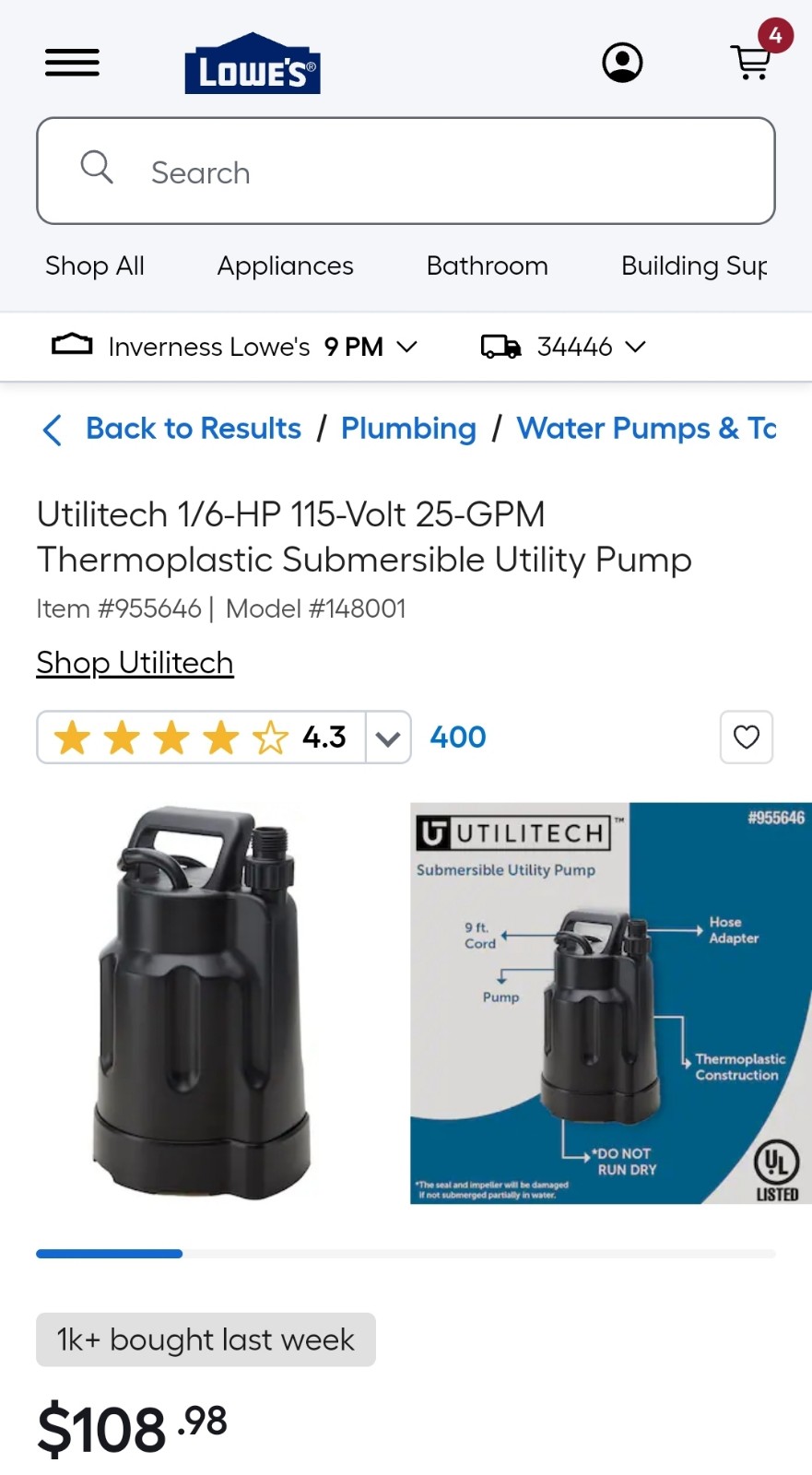
Task: Open the Water Pumps breadcrumb
Action: tap(646, 429)
